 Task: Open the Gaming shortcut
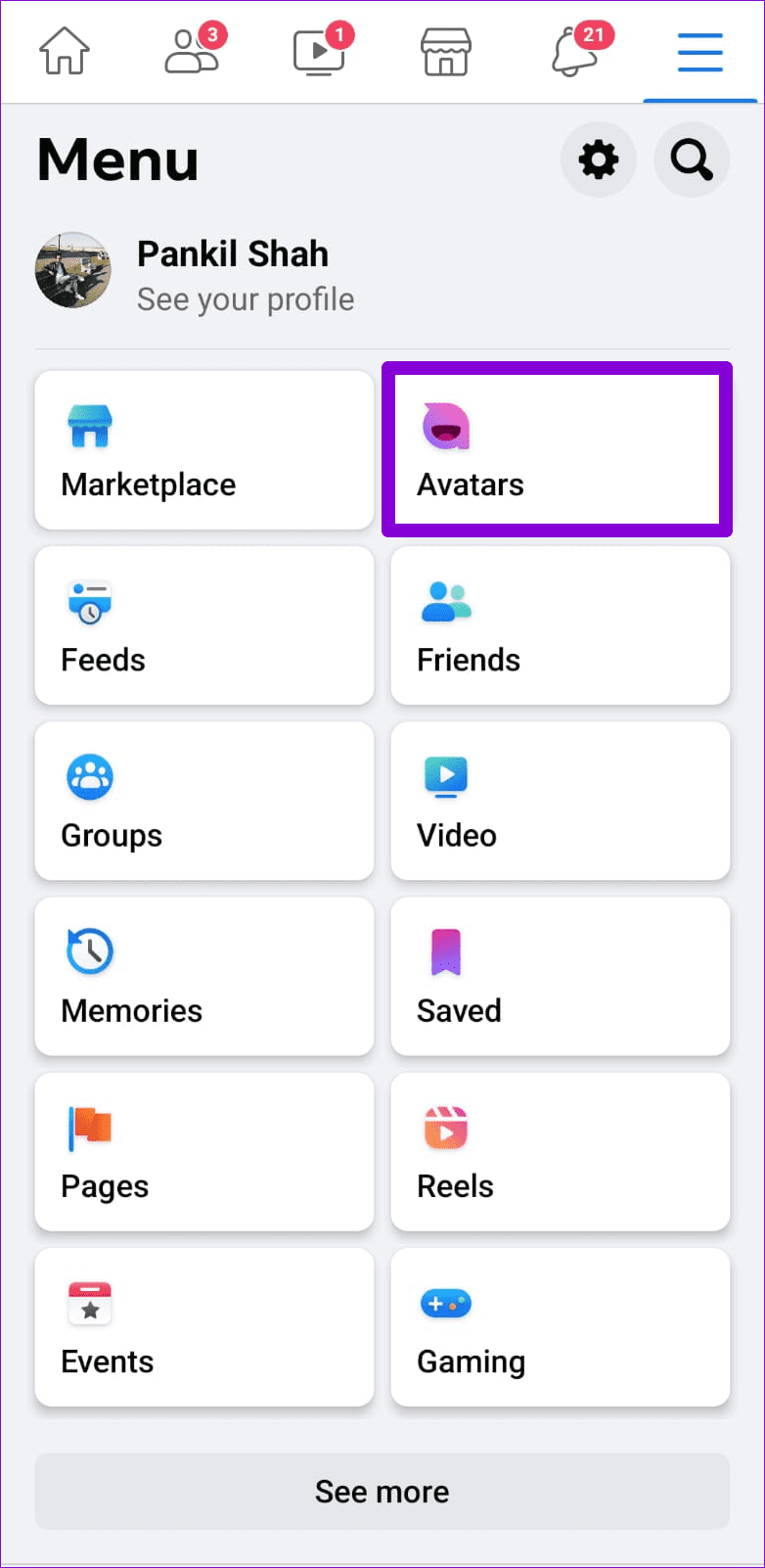click(560, 1327)
